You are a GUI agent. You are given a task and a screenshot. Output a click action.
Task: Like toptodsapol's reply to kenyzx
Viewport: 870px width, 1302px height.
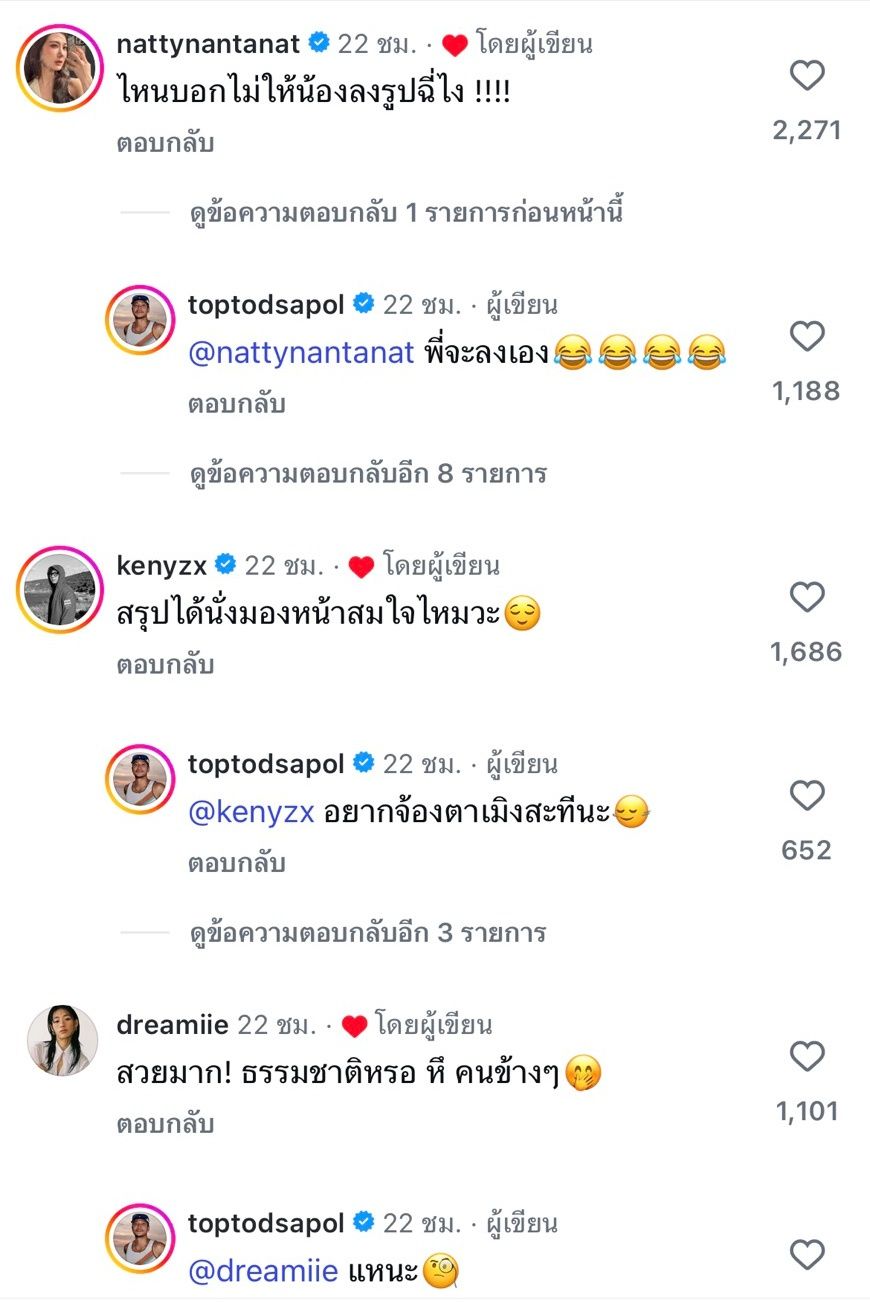[806, 796]
